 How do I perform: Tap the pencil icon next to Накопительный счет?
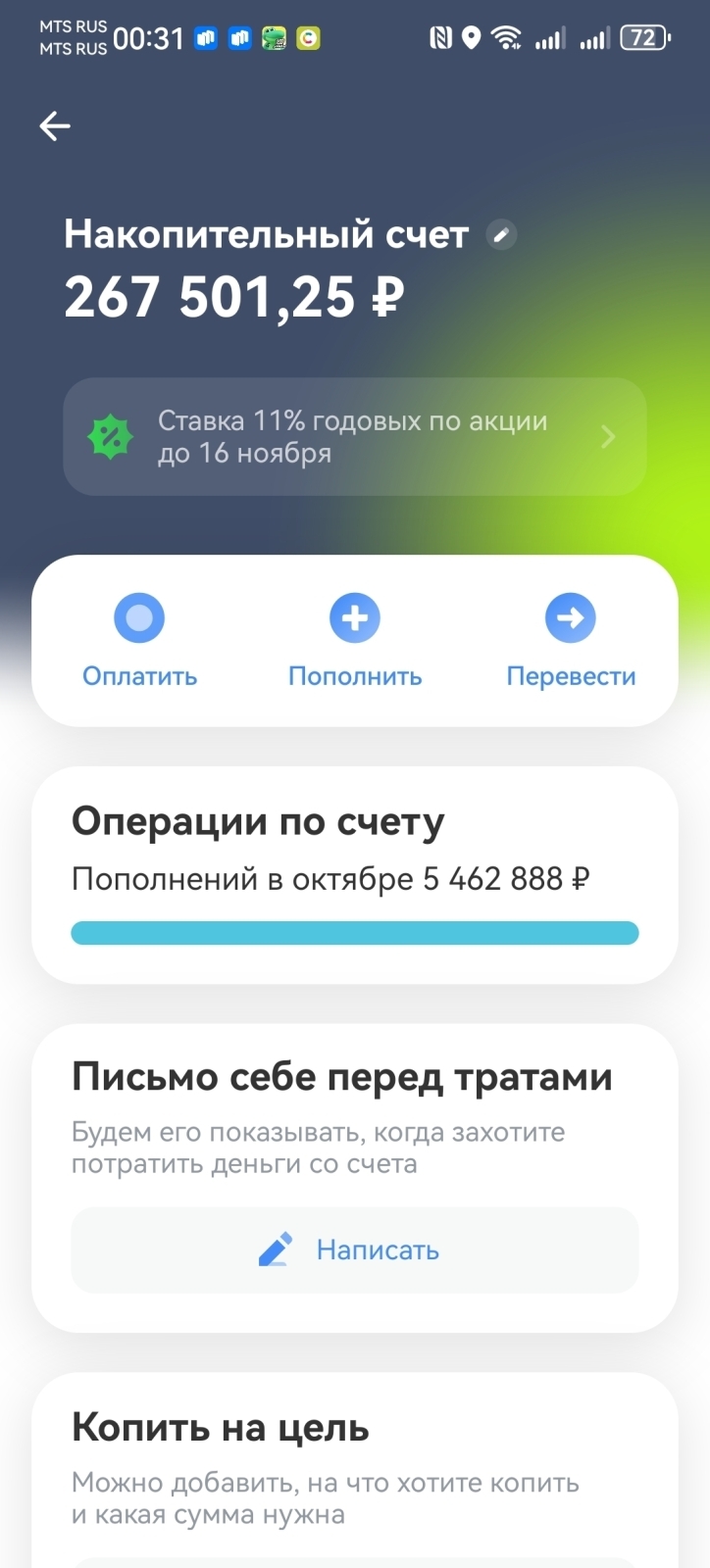click(501, 235)
